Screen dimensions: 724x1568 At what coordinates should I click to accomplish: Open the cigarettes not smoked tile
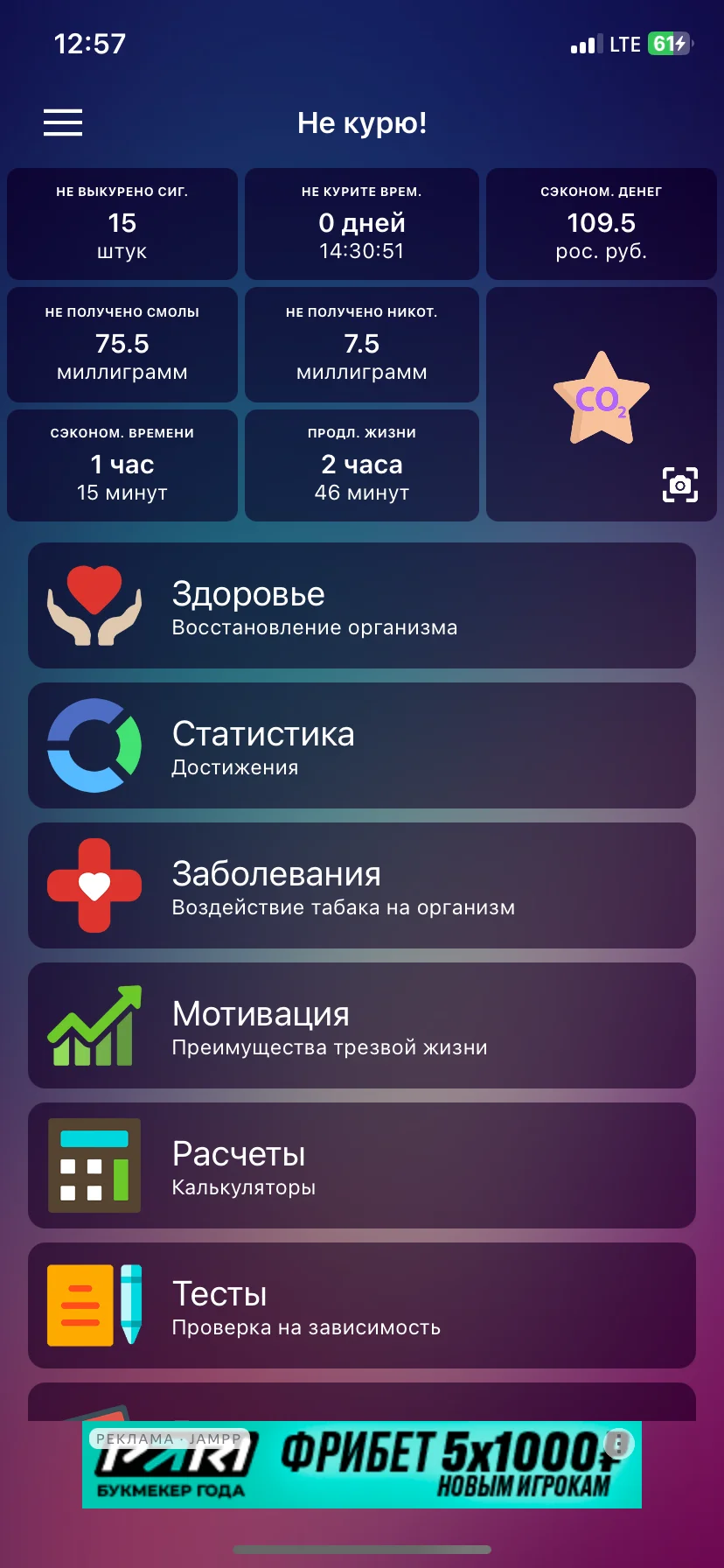tap(122, 224)
